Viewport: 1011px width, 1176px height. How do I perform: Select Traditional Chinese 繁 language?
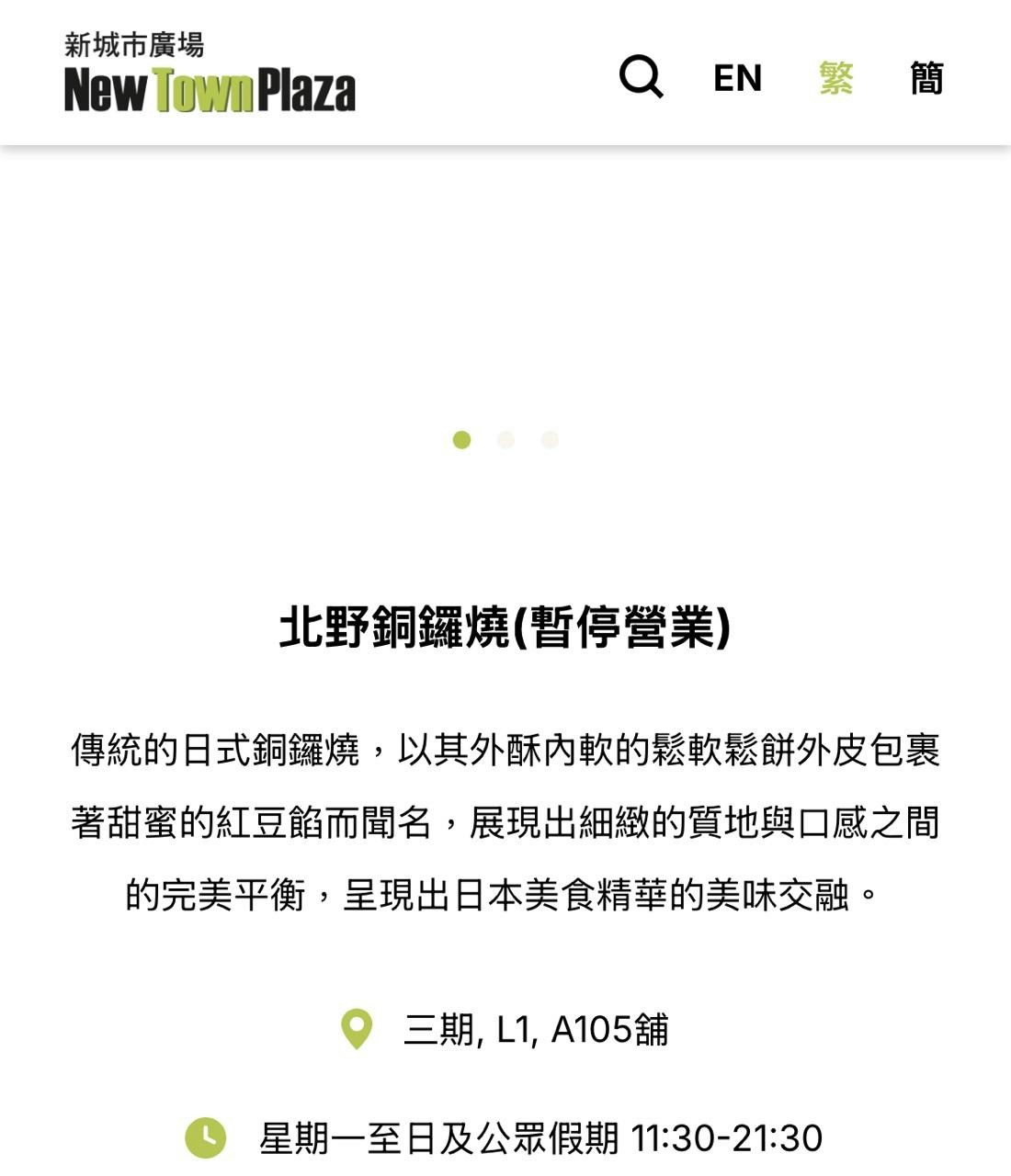pos(835,78)
